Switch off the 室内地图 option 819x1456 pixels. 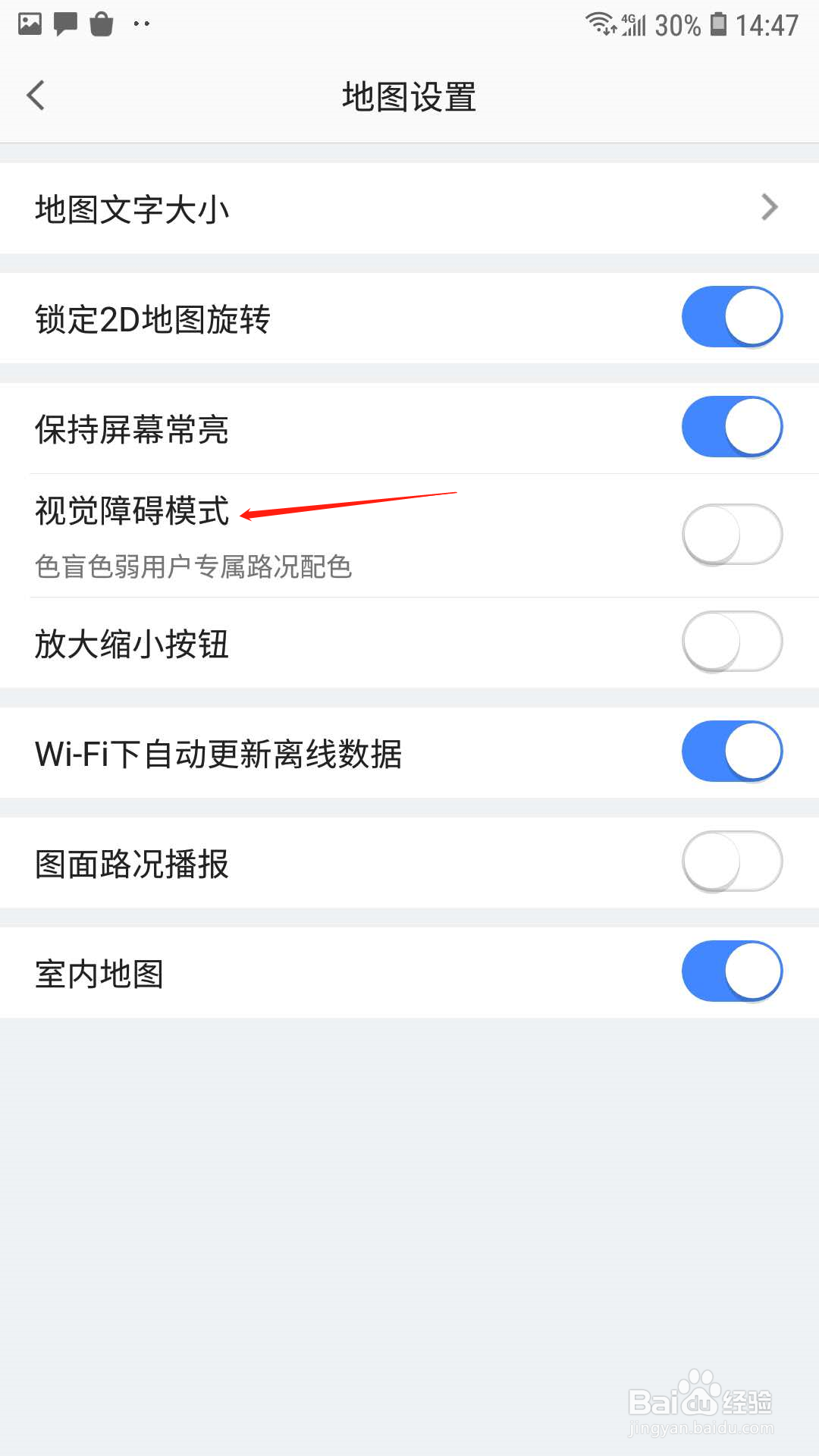pos(731,971)
